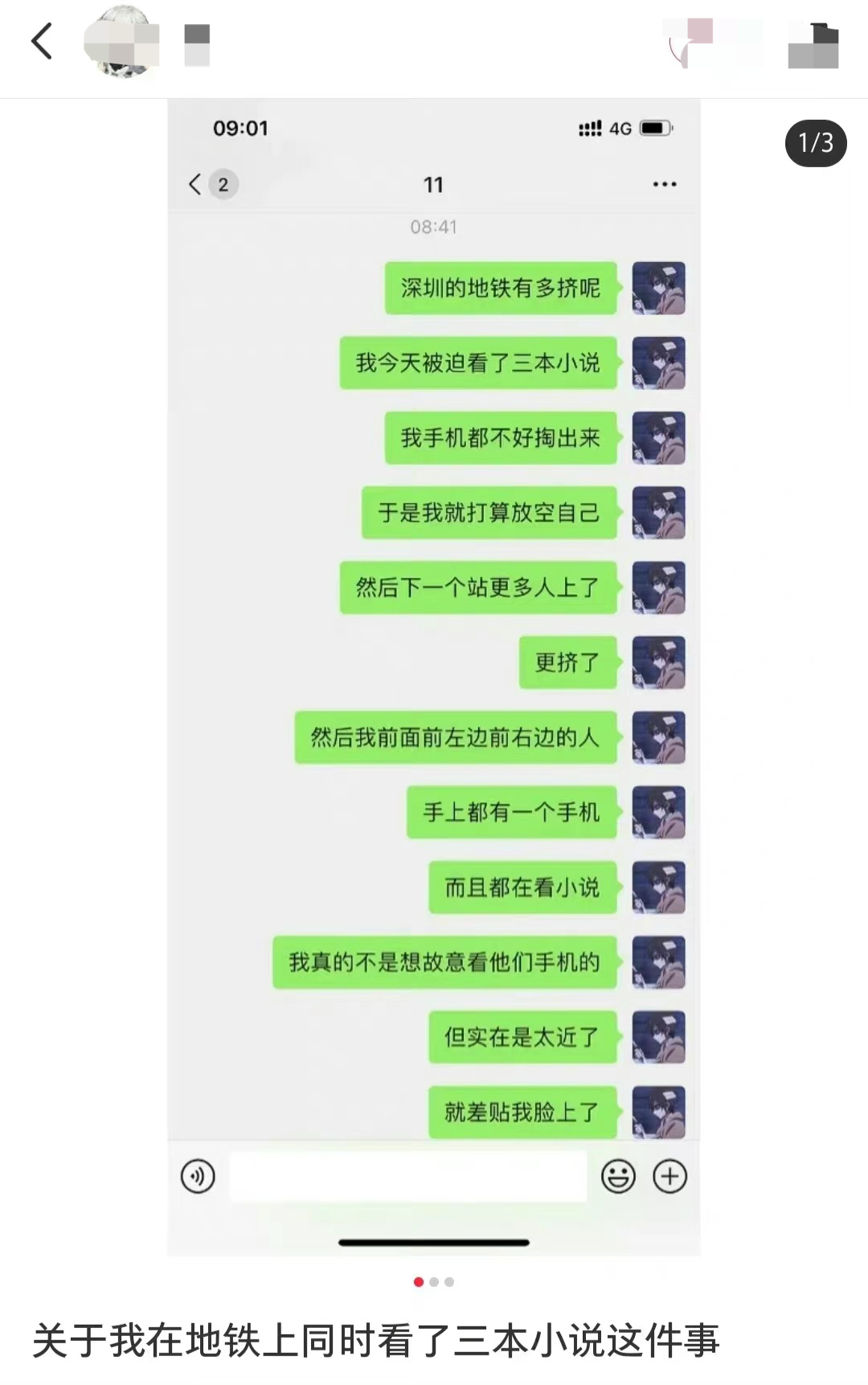Tap the share icon in the top bar

coord(813,45)
